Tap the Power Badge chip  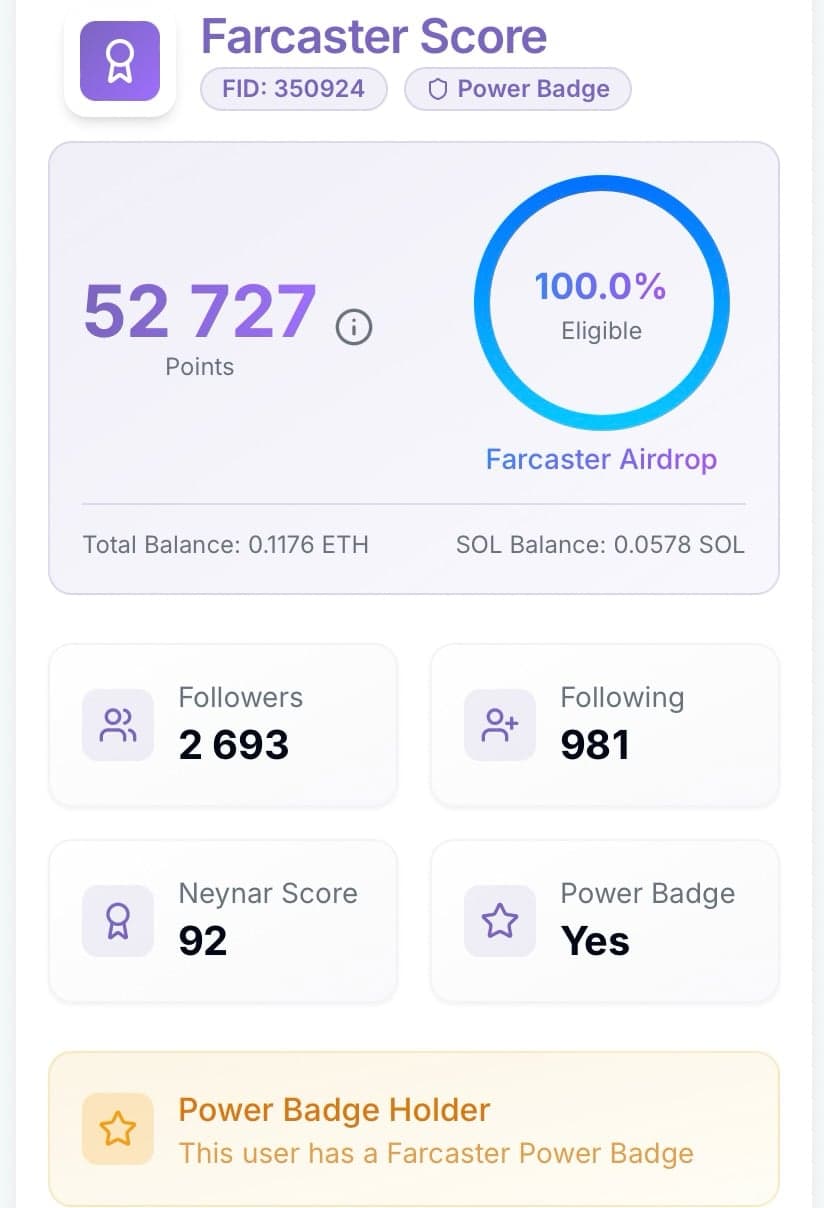tap(518, 89)
